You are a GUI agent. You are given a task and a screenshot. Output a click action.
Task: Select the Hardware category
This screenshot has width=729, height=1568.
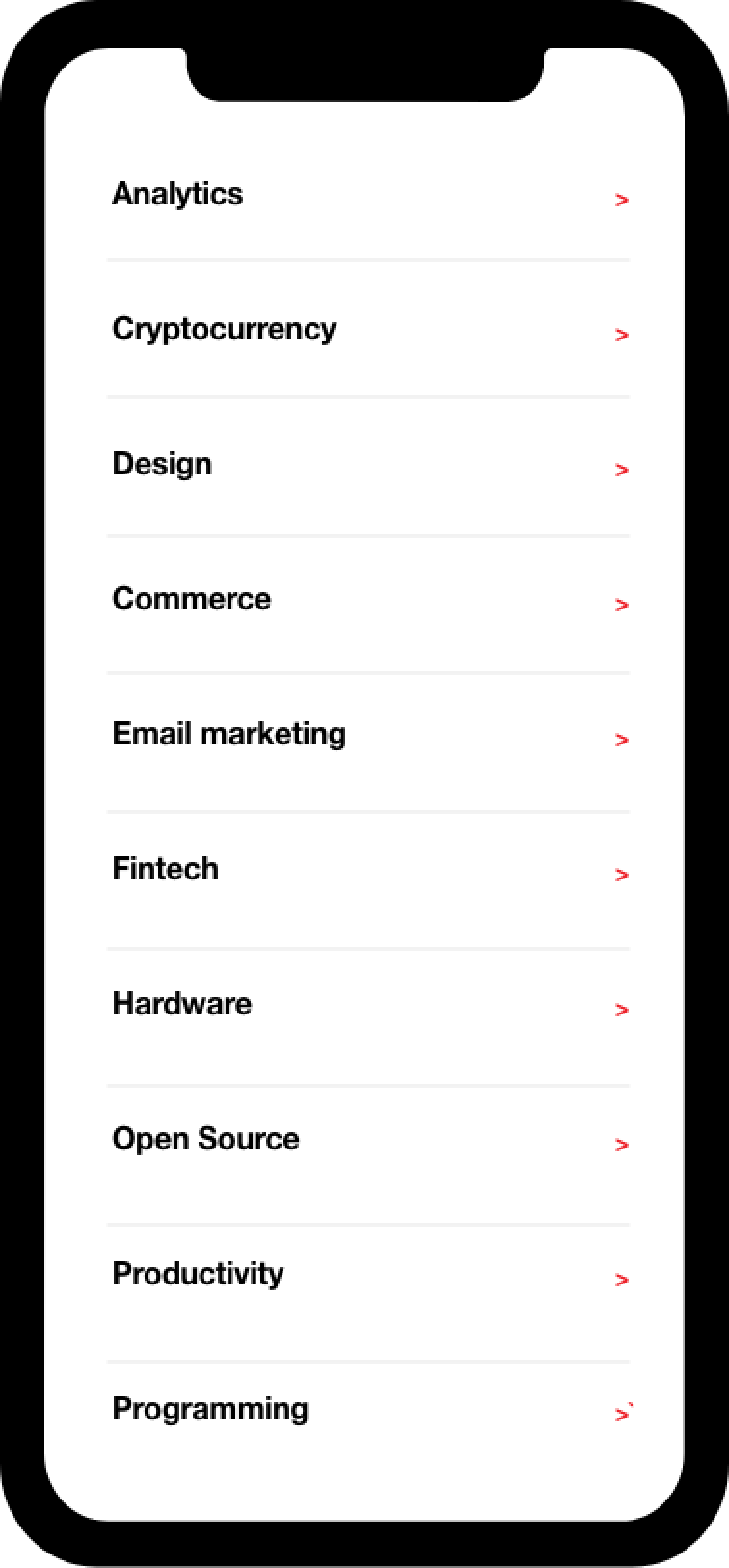(x=181, y=1003)
